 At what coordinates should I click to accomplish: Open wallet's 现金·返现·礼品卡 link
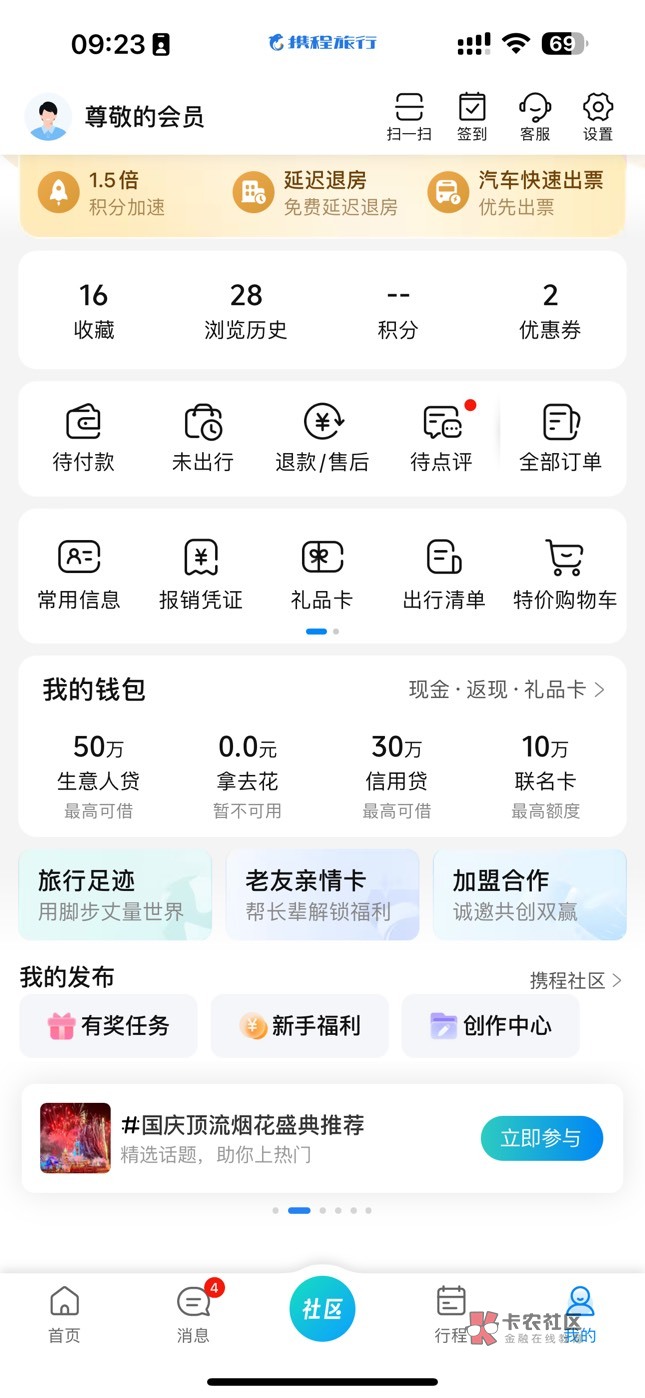(x=506, y=690)
